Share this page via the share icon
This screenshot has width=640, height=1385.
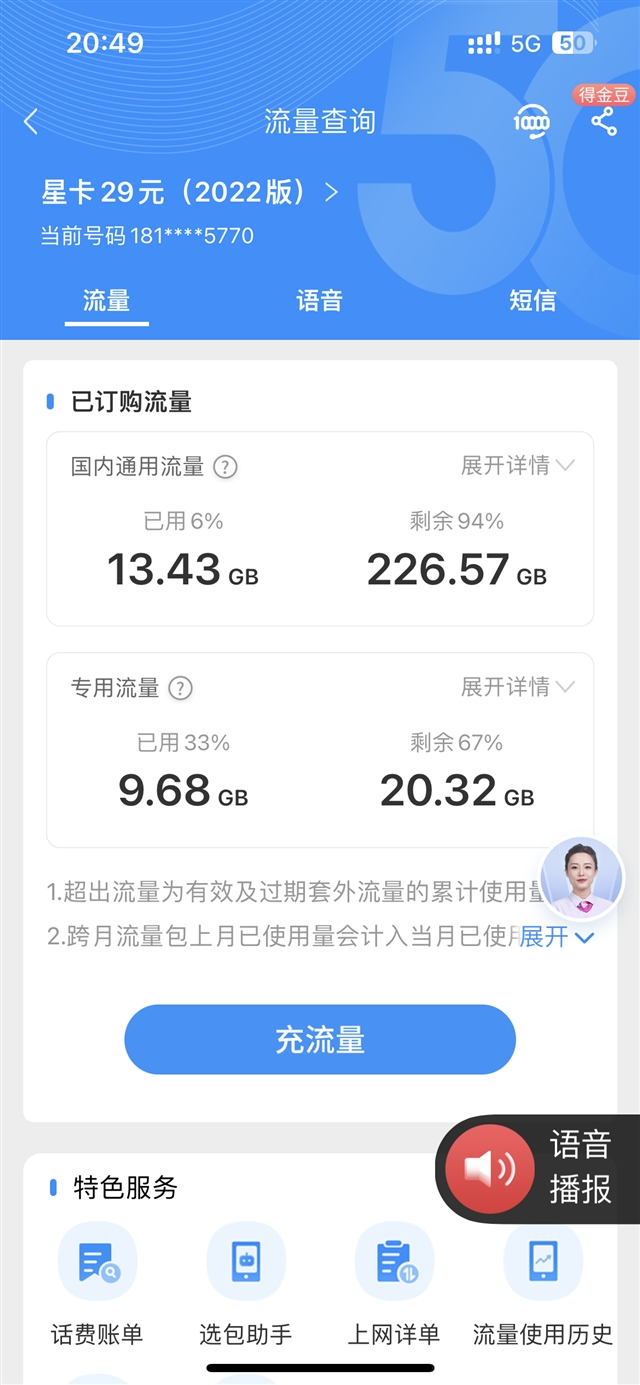click(603, 122)
